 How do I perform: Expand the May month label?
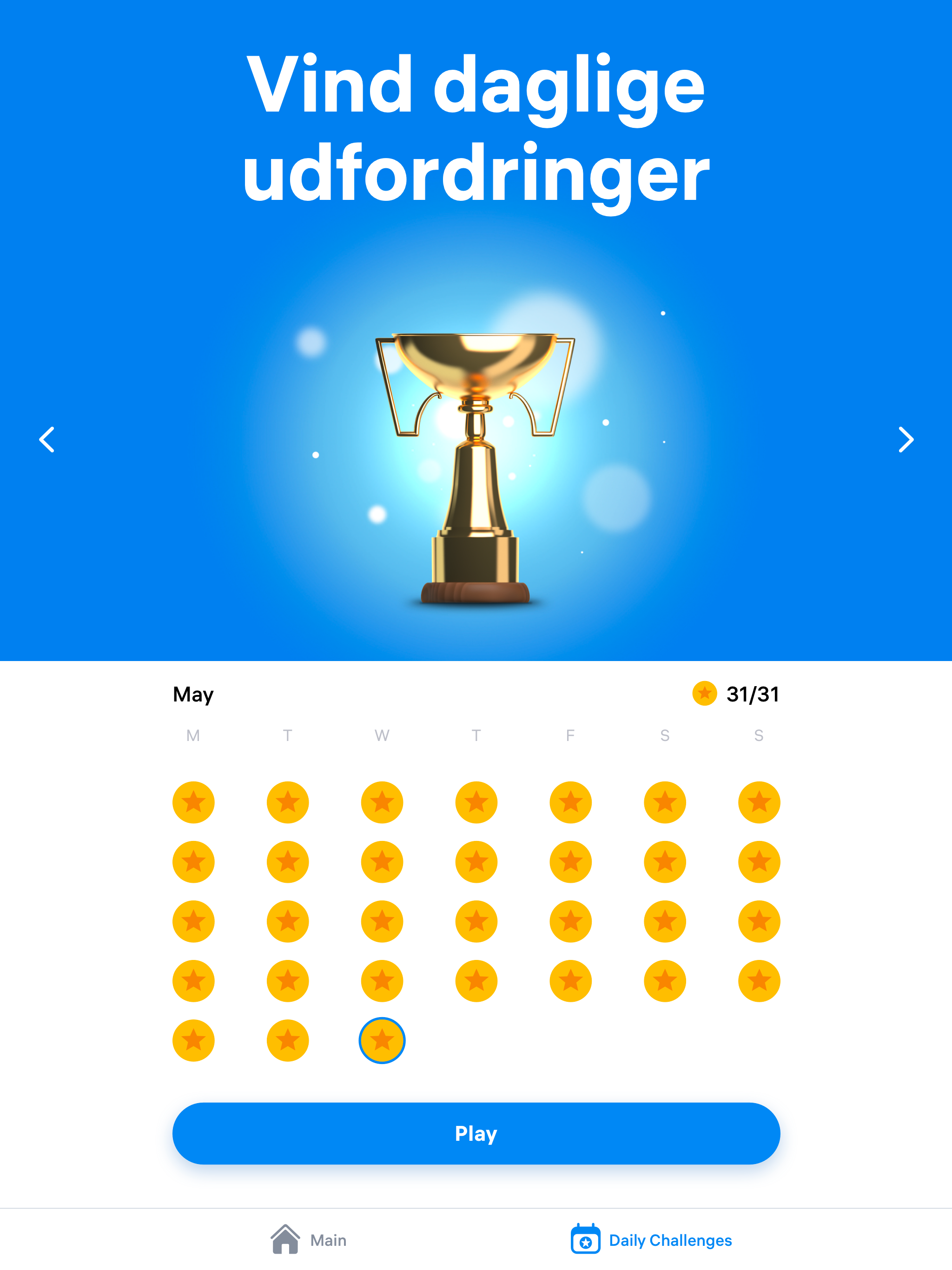click(x=193, y=694)
